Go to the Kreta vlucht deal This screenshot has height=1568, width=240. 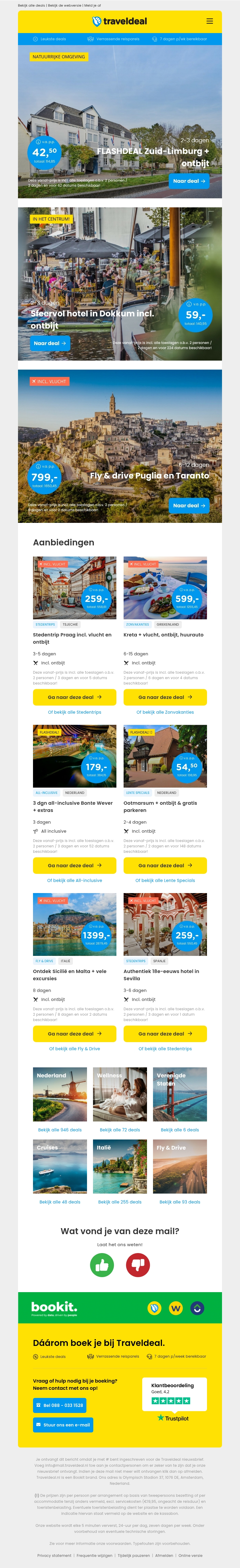(165, 697)
